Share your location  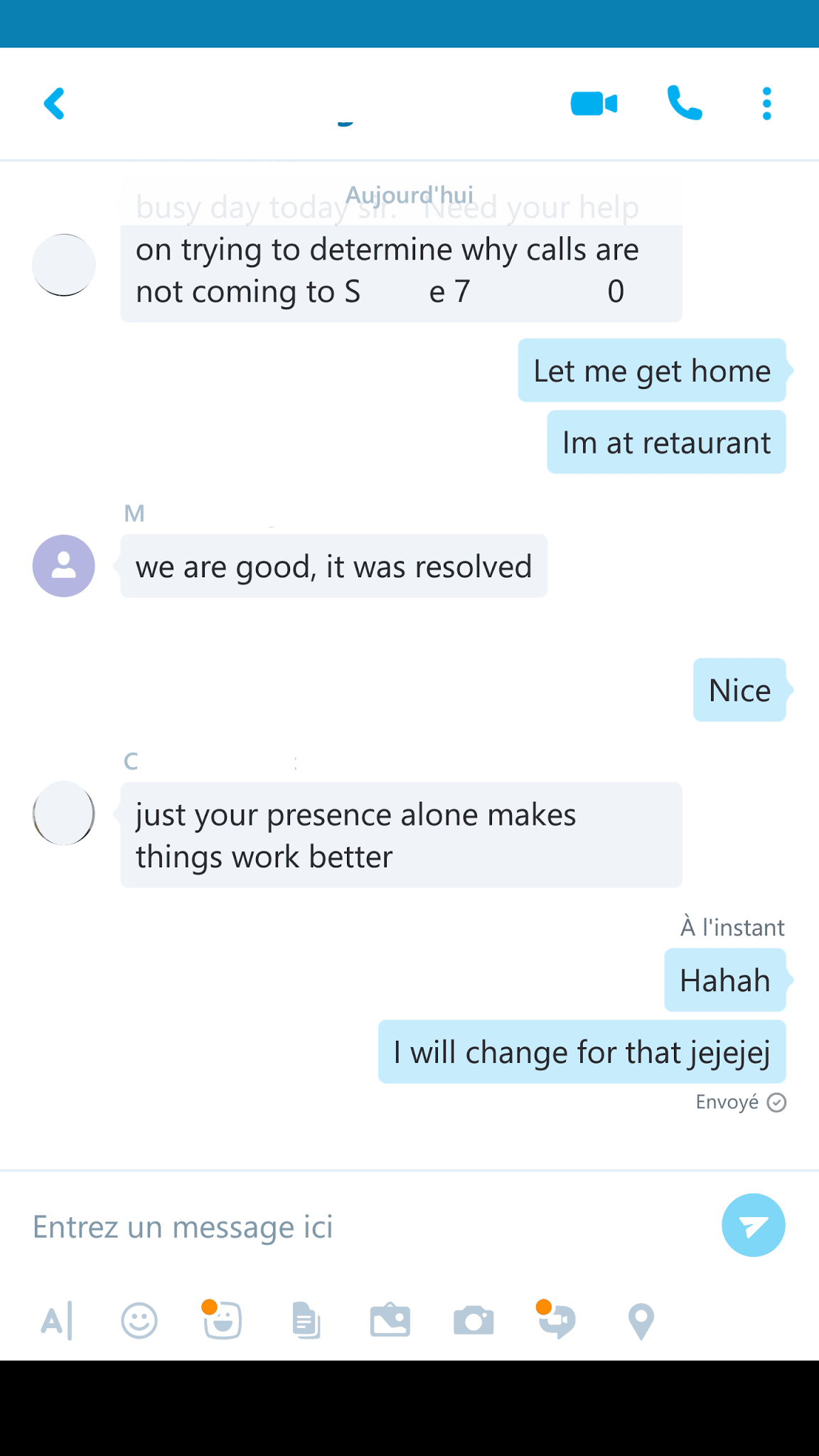pos(641,1321)
